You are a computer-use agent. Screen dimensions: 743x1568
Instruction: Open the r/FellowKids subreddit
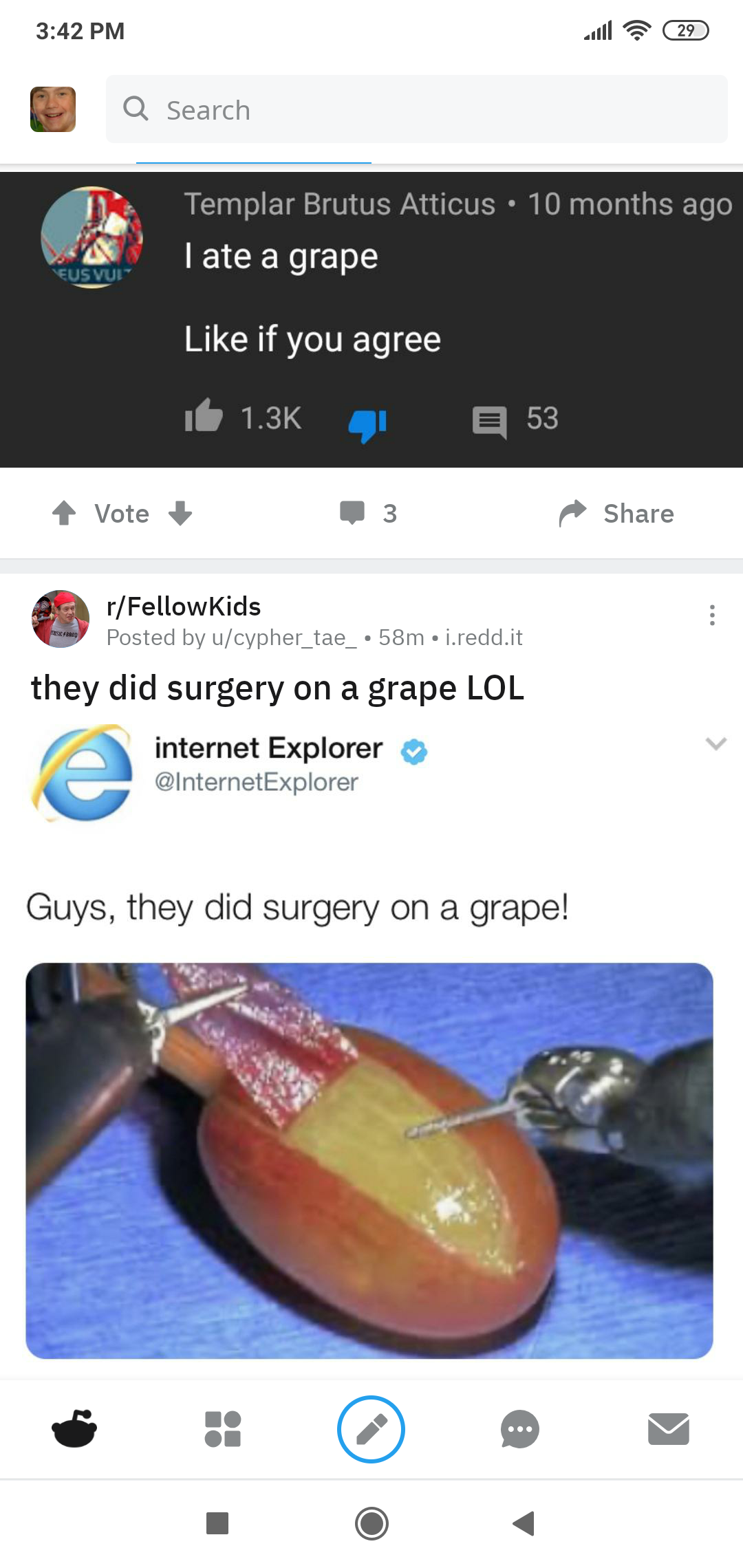click(184, 607)
